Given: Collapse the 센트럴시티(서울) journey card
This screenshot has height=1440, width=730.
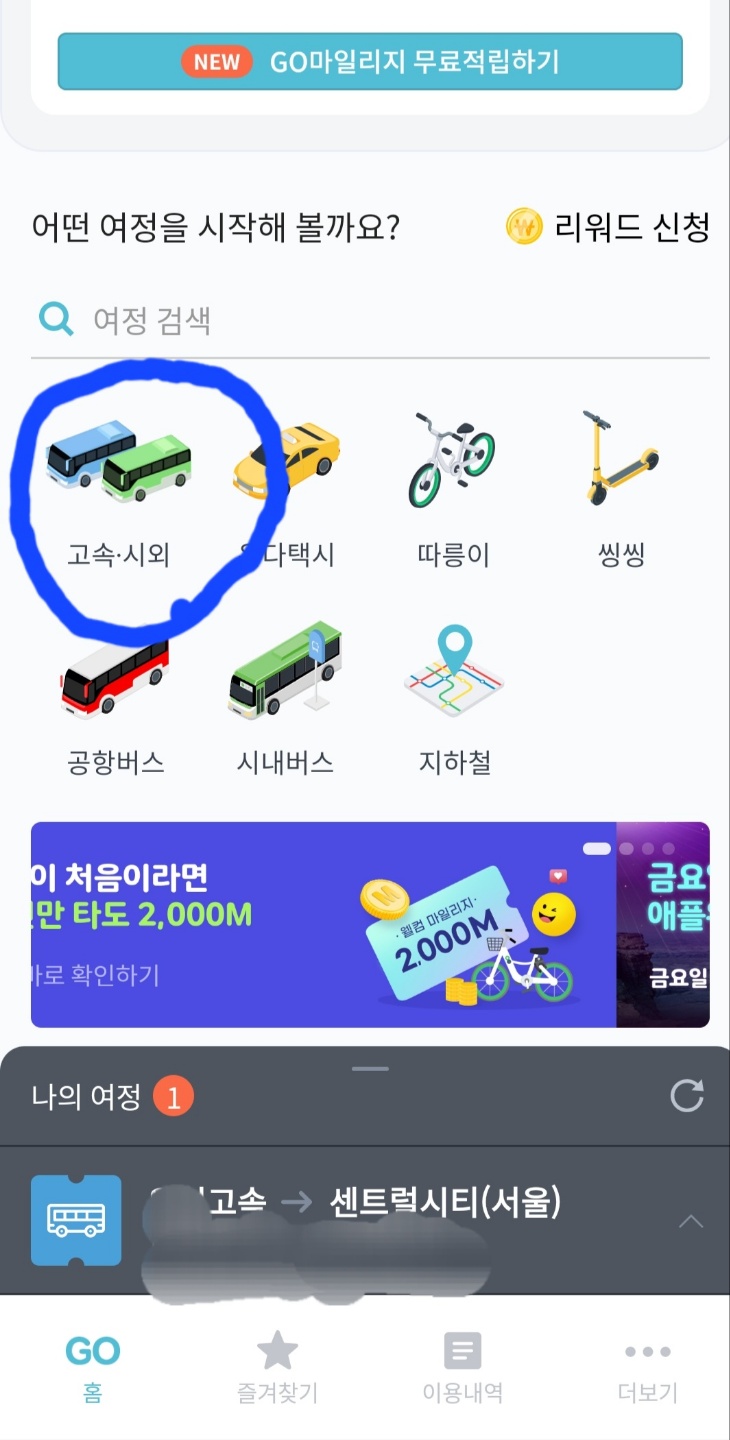Looking at the screenshot, I should pos(692,1220).
